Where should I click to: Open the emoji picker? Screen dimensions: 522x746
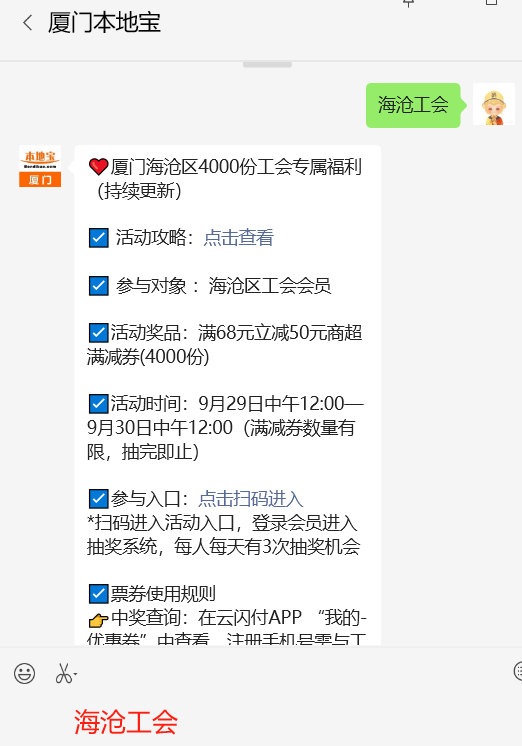click(24, 673)
